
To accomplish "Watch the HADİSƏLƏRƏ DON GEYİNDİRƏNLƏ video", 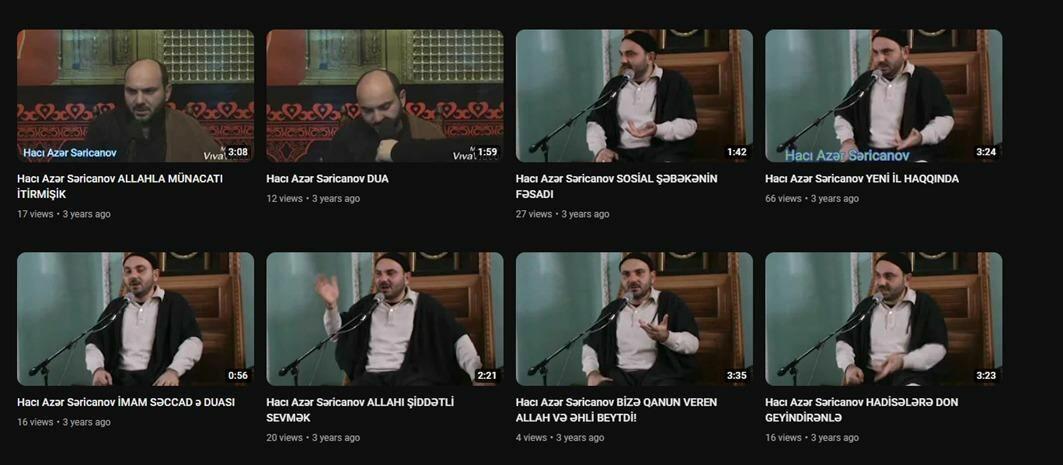I will (883, 319).
